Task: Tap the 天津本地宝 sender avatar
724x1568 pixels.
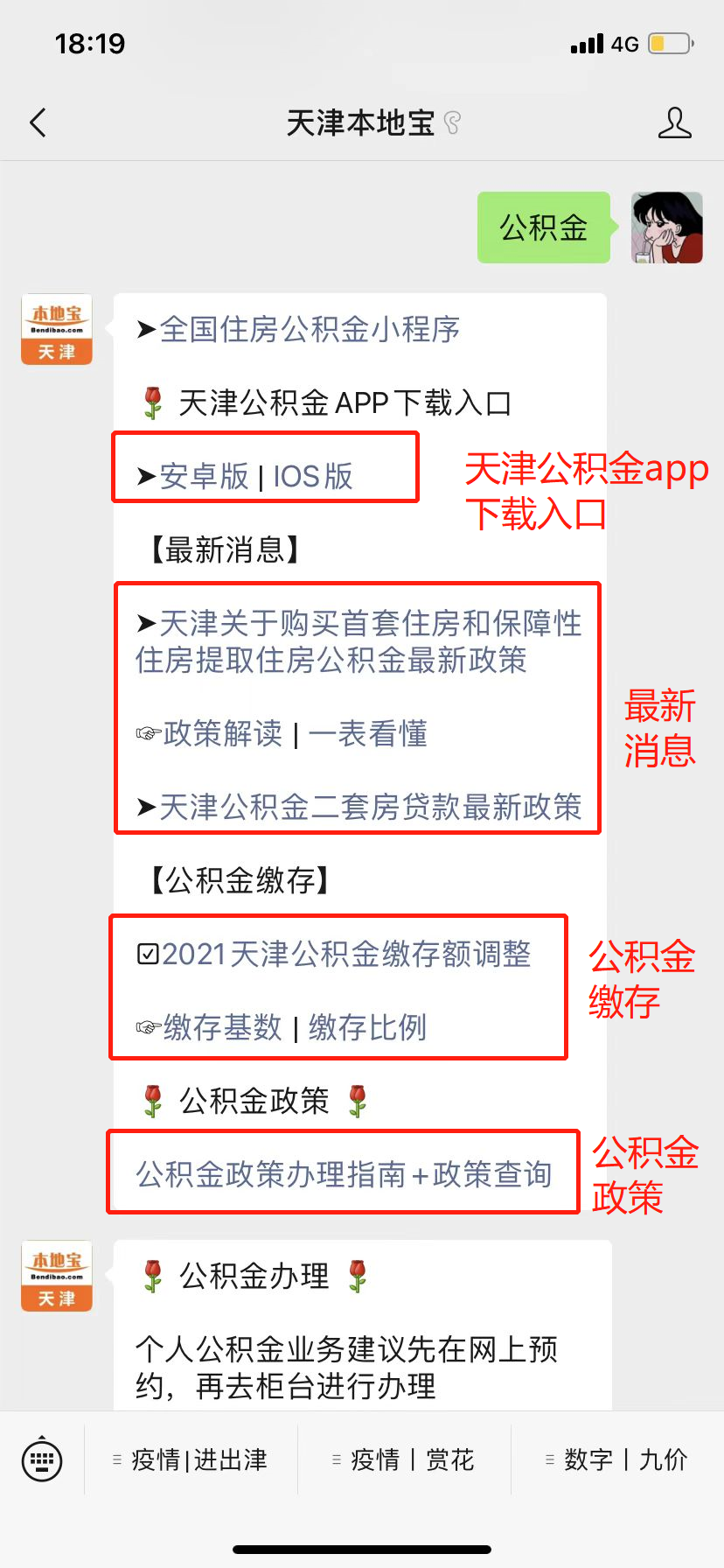Action: point(57,329)
